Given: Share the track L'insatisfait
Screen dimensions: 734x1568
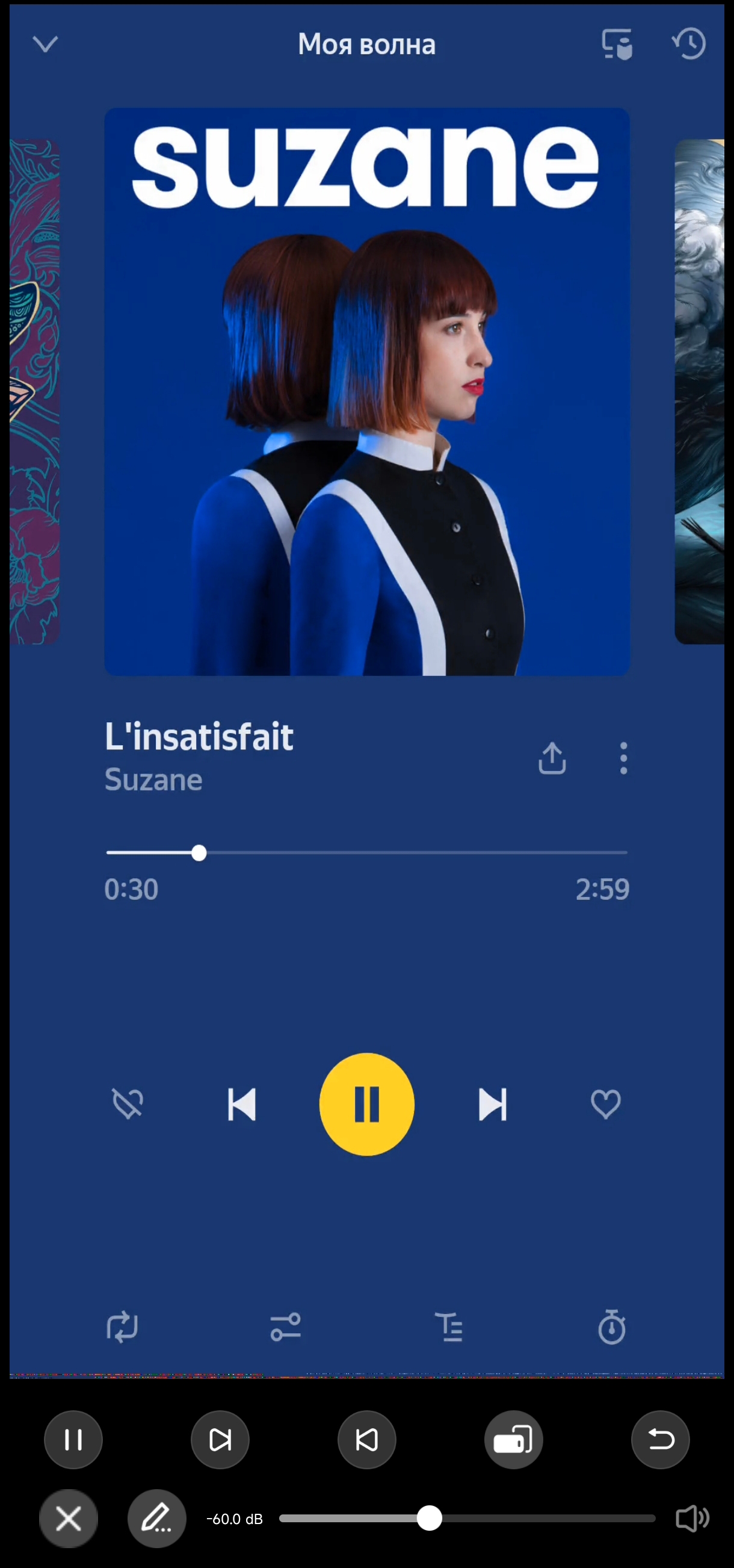Looking at the screenshot, I should point(552,758).
